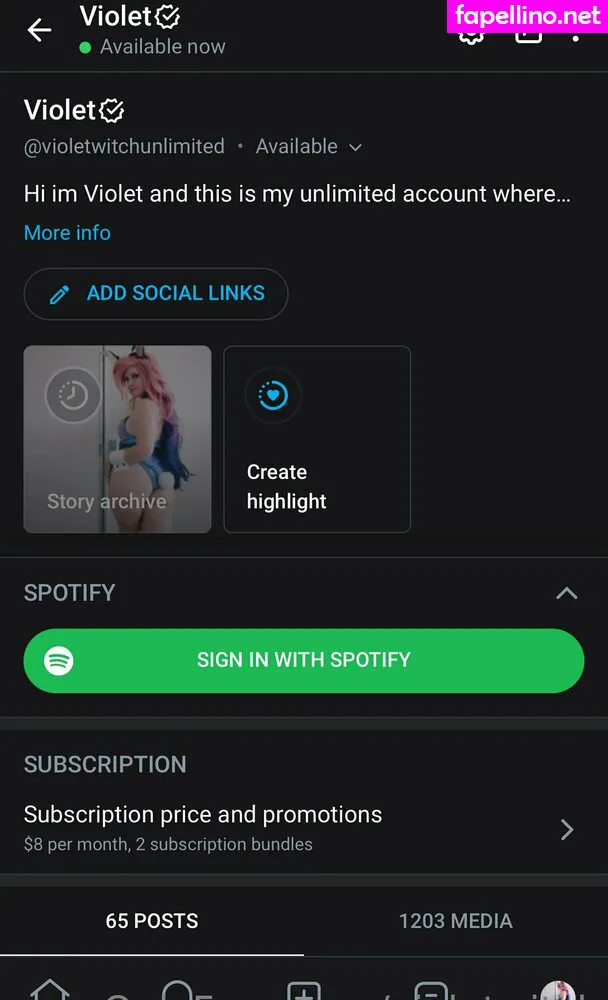Sign in with Spotify
The image size is (608, 1000).
pos(304,660)
